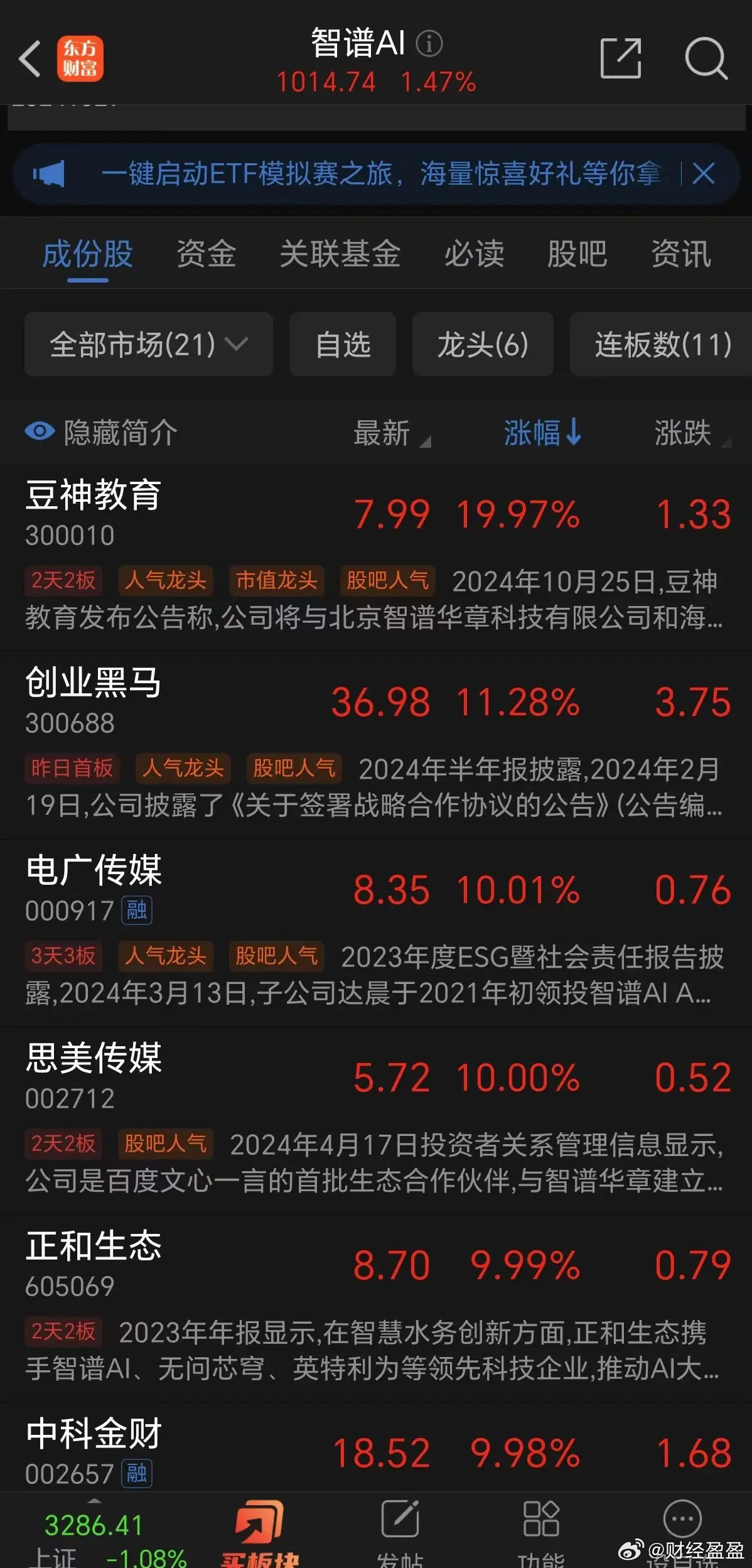This screenshot has height=1568, width=752.
Task: Go back with the top-left arrow
Action: pyautogui.click(x=30, y=59)
